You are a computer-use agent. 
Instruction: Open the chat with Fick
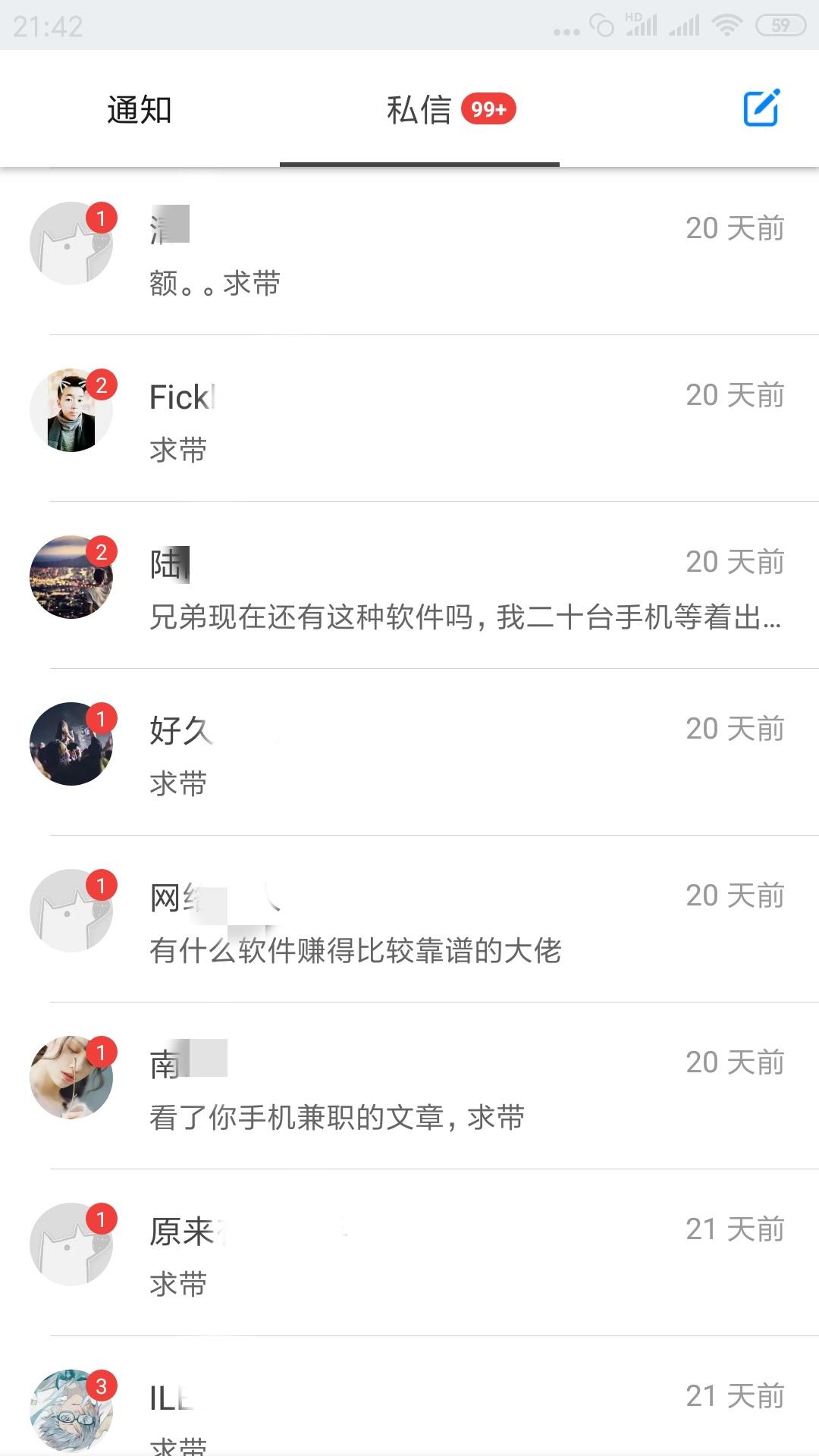[x=425, y=421]
